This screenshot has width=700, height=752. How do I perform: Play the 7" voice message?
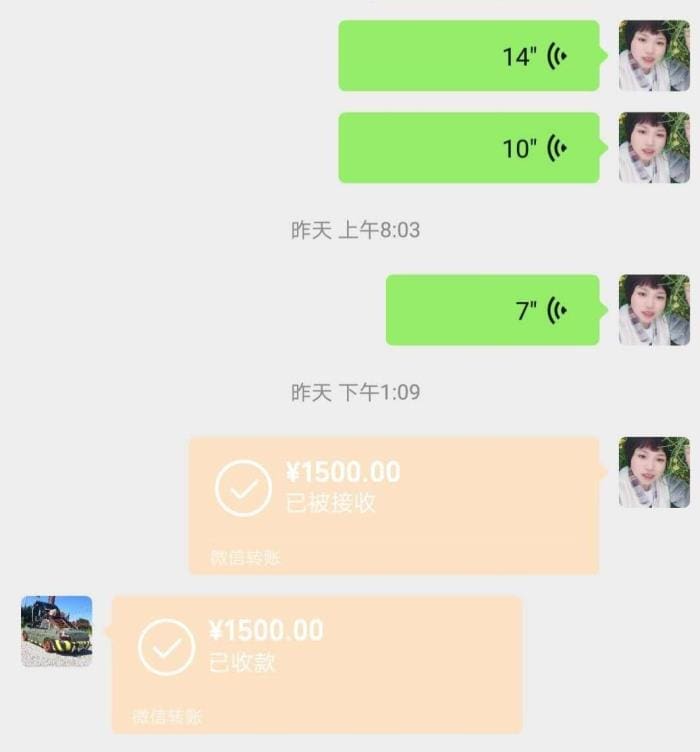(x=492, y=310)
